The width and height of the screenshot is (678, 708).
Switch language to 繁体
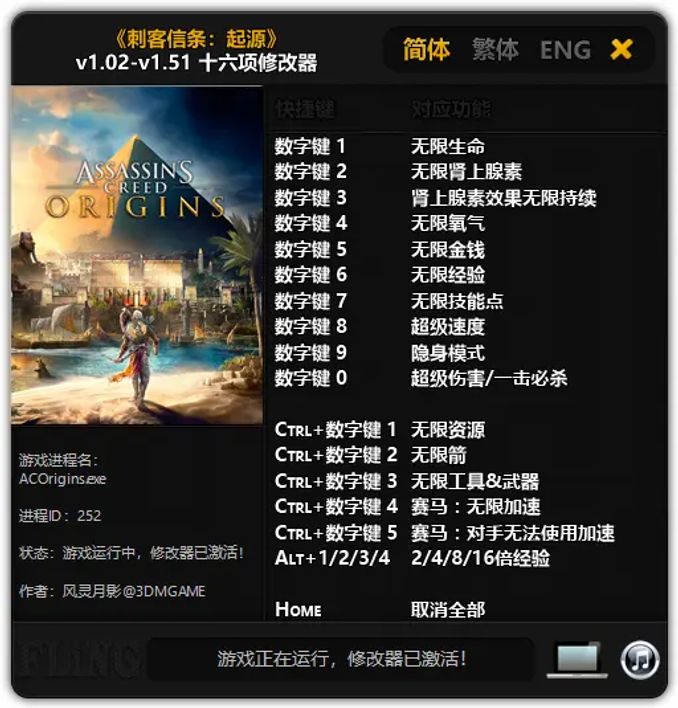click(x=495, y=49)
